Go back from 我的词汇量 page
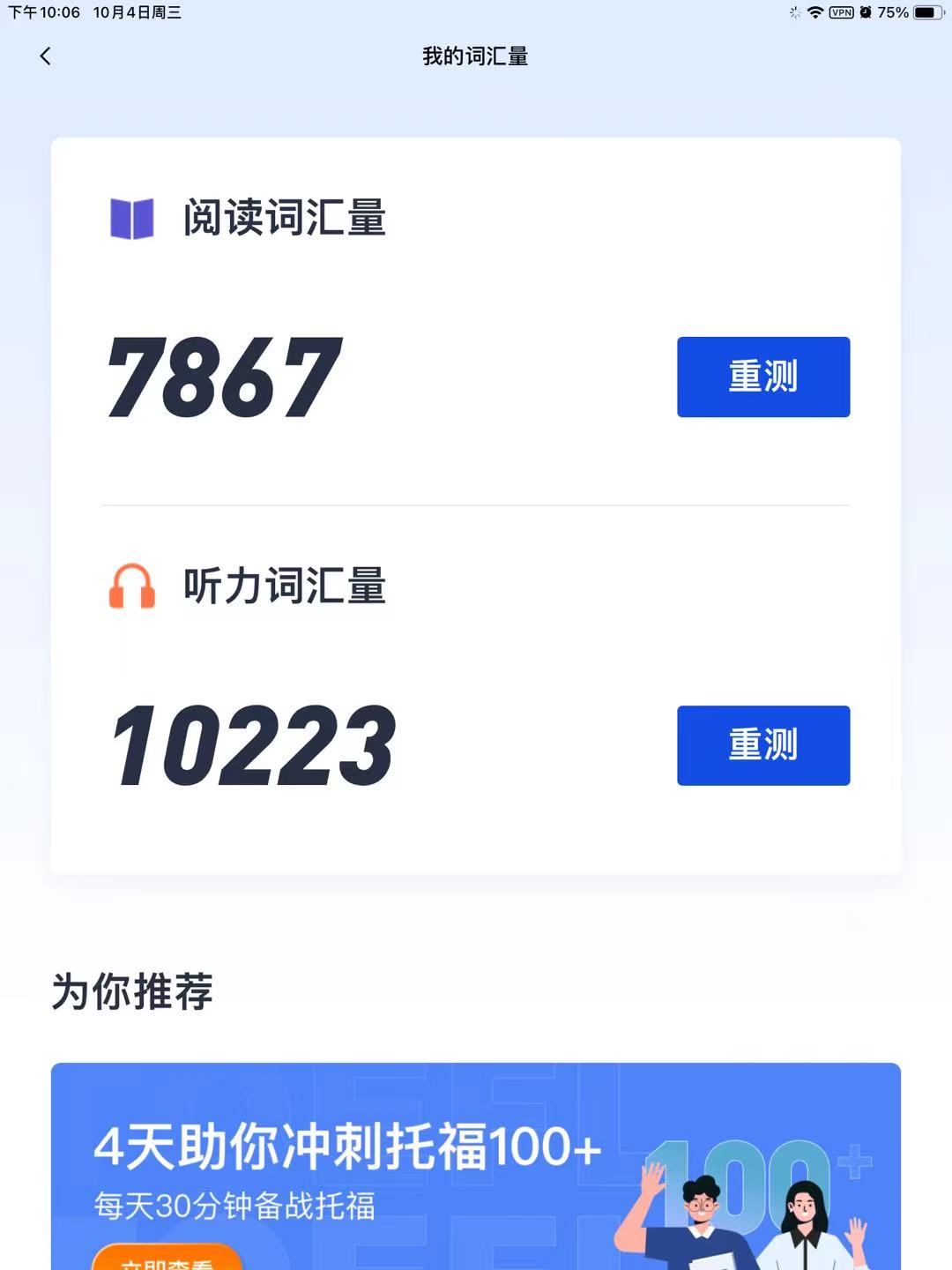The height and width of the screenshot is (1270, 952). coord(46,56)
